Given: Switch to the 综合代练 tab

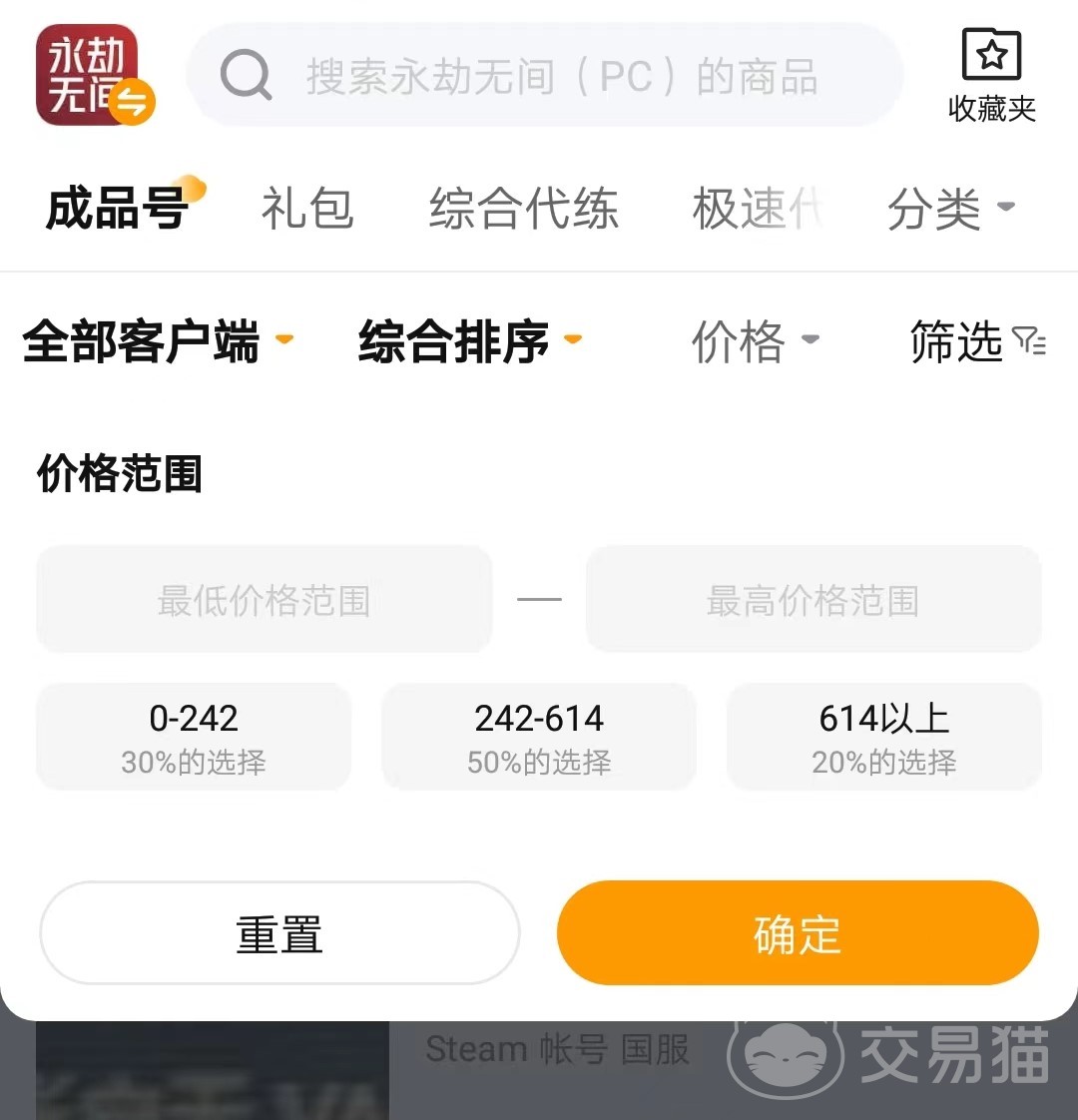Looking at the screenshot, I should point(523,209).
